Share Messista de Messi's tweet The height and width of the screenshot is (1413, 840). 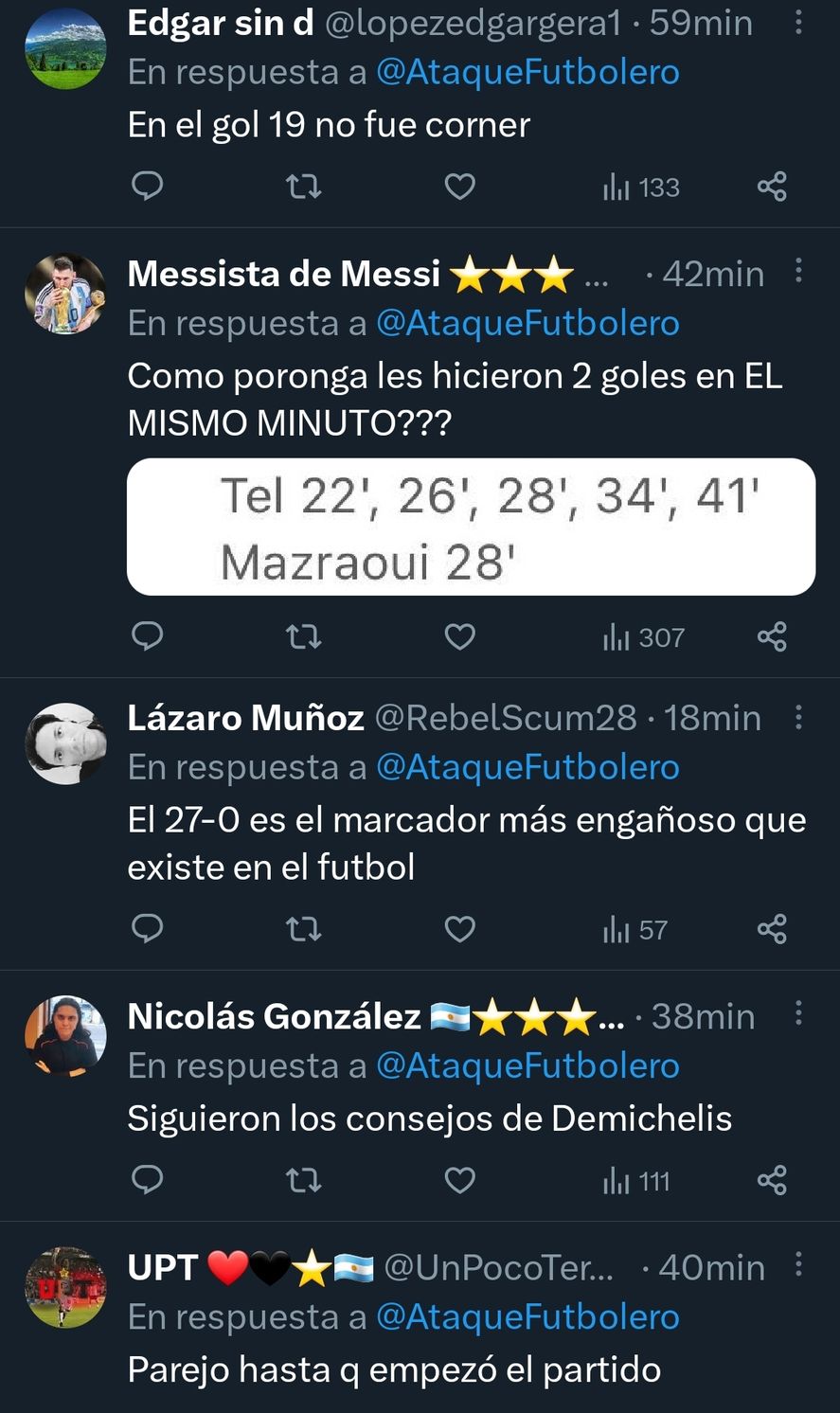coord(772,636)
